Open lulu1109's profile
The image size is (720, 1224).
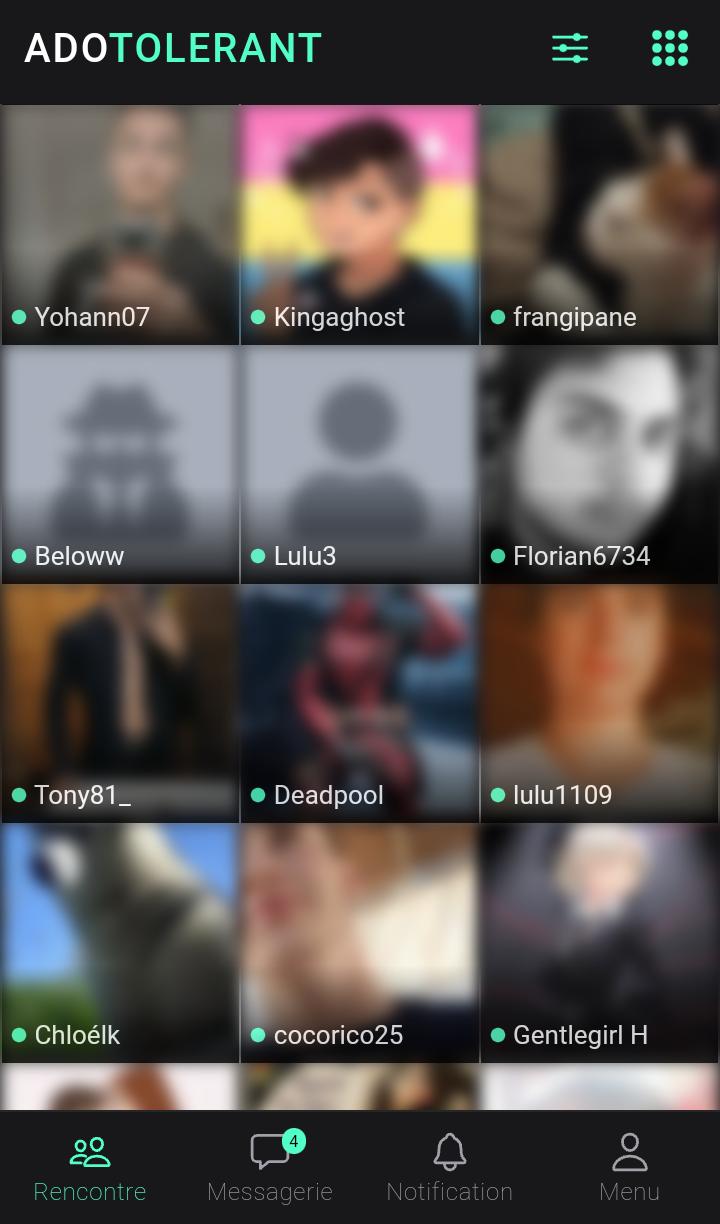tap(600, 704)
